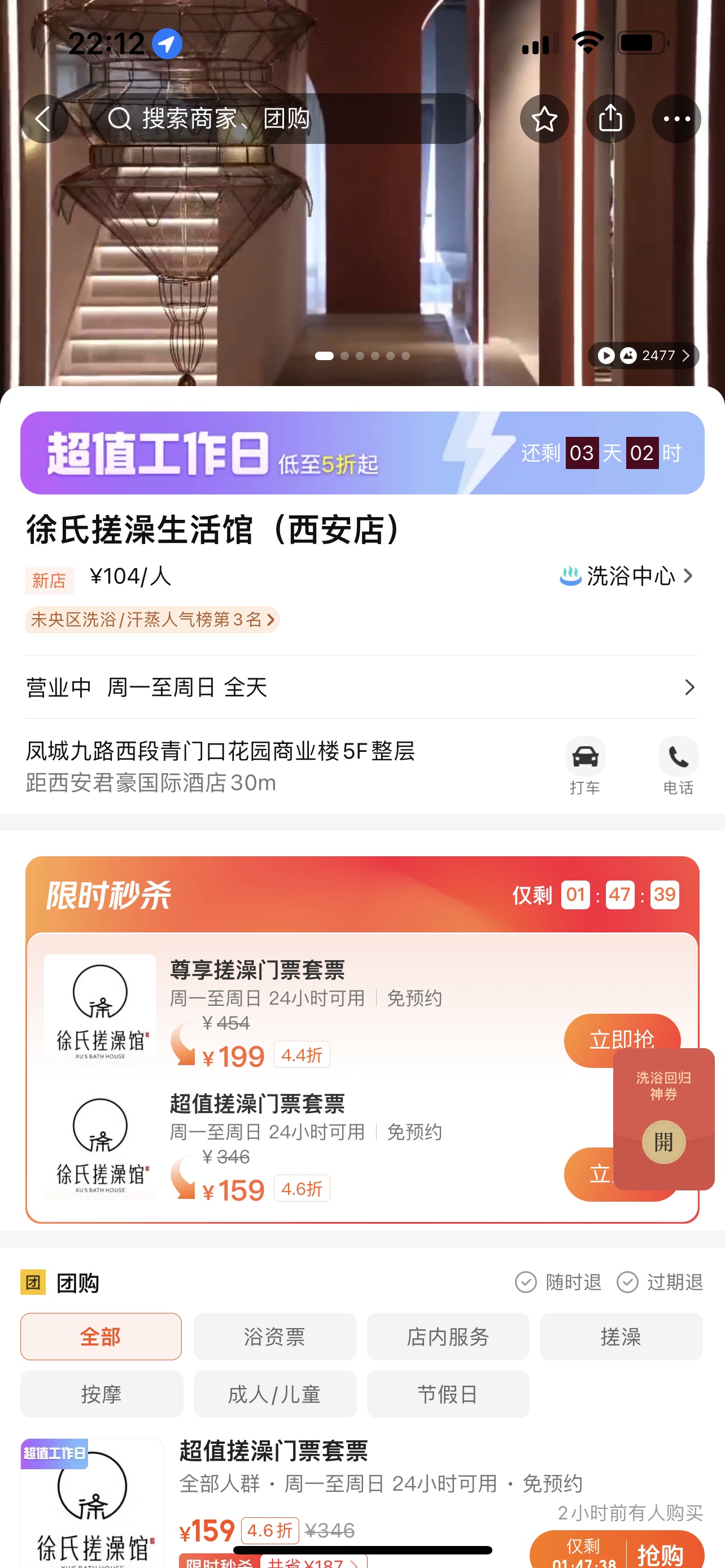This screenshot has width=725, height=1568.
Task: View the 未央区洗浴/汗蒸人气榜 ranking
Action: pos(152,620)
